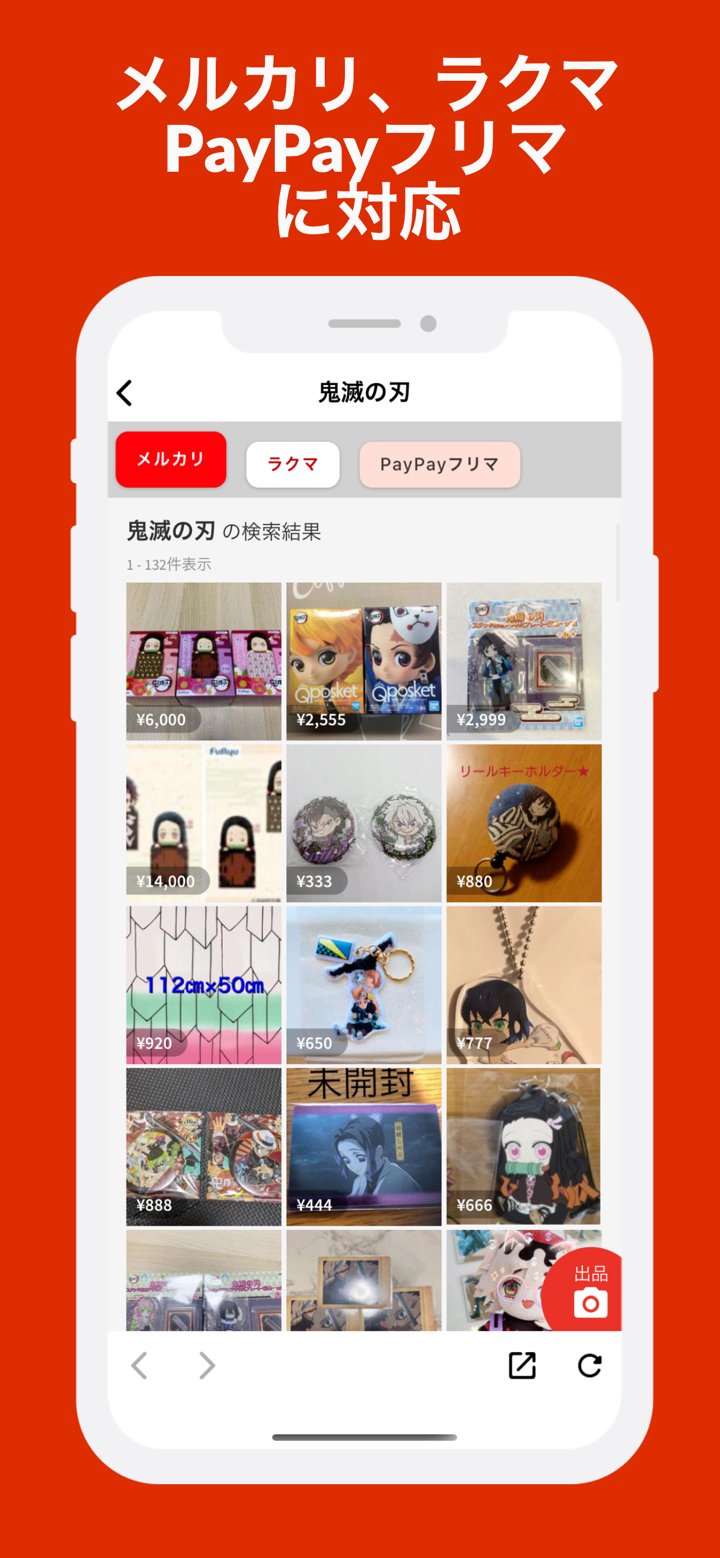Select the ¥666 Nezuko plush strap listing
This screenshot has width=720, height=1558.
524,1146
